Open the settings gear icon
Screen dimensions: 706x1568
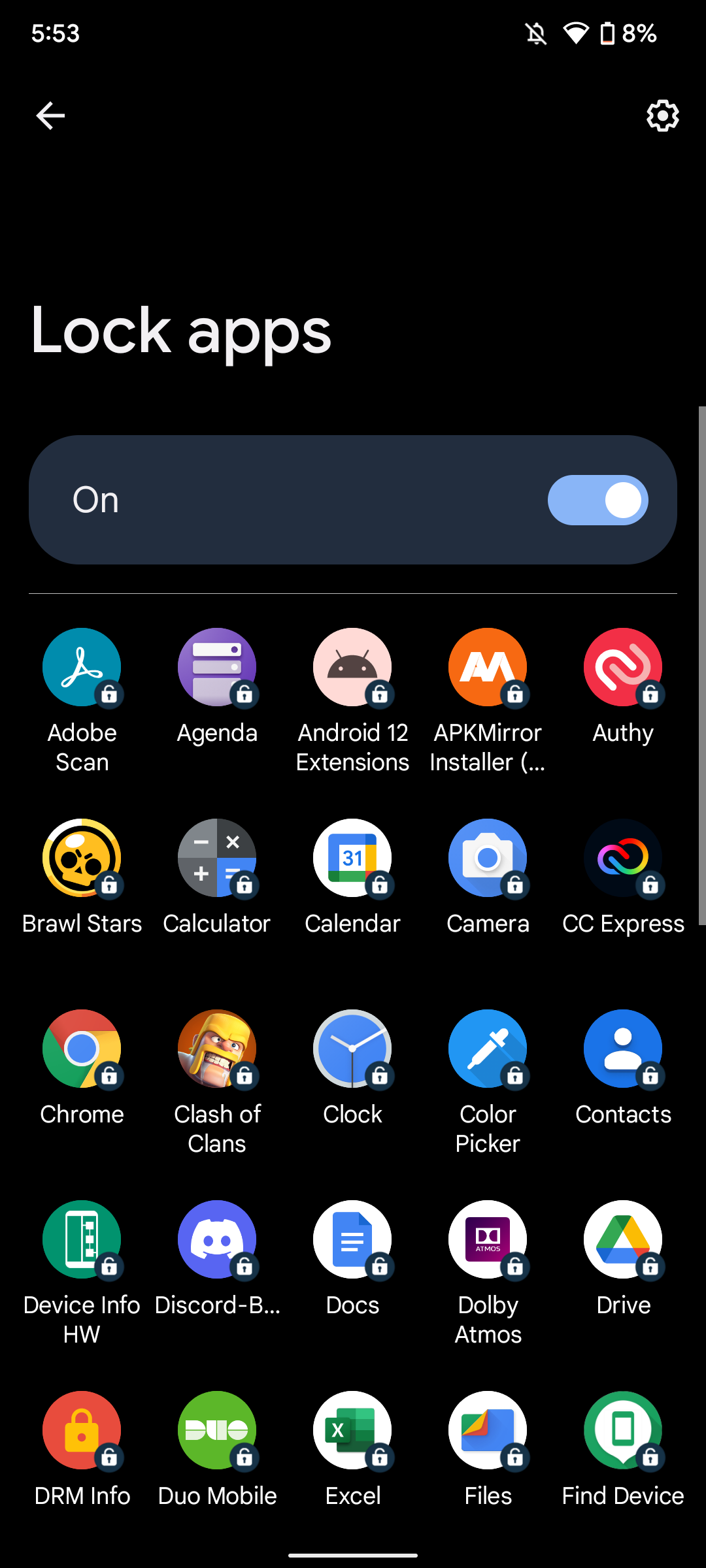tap(662, 116)
